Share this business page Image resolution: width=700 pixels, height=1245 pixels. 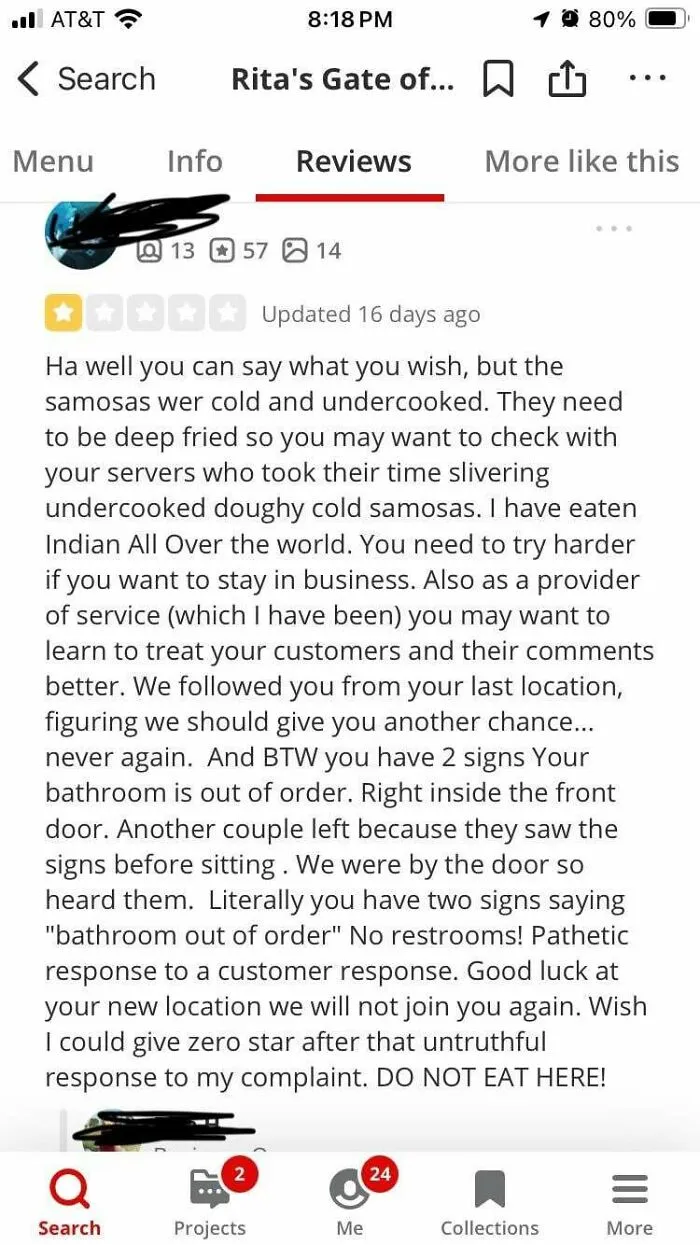tap(567, 78)
